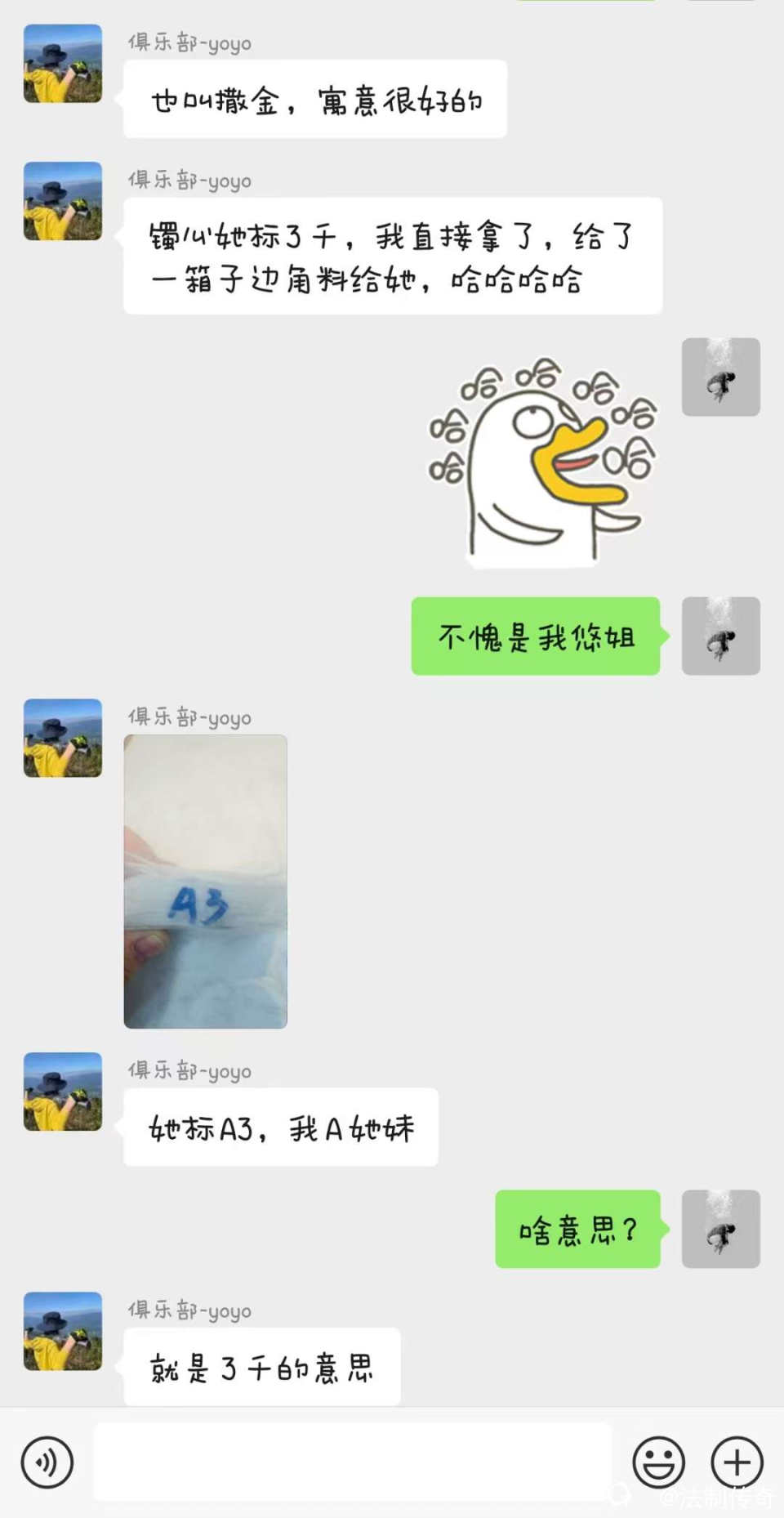784x1518 pixels.
Task: Tap the message text field
Action: pyautogui.click(x=353, y=1462)
